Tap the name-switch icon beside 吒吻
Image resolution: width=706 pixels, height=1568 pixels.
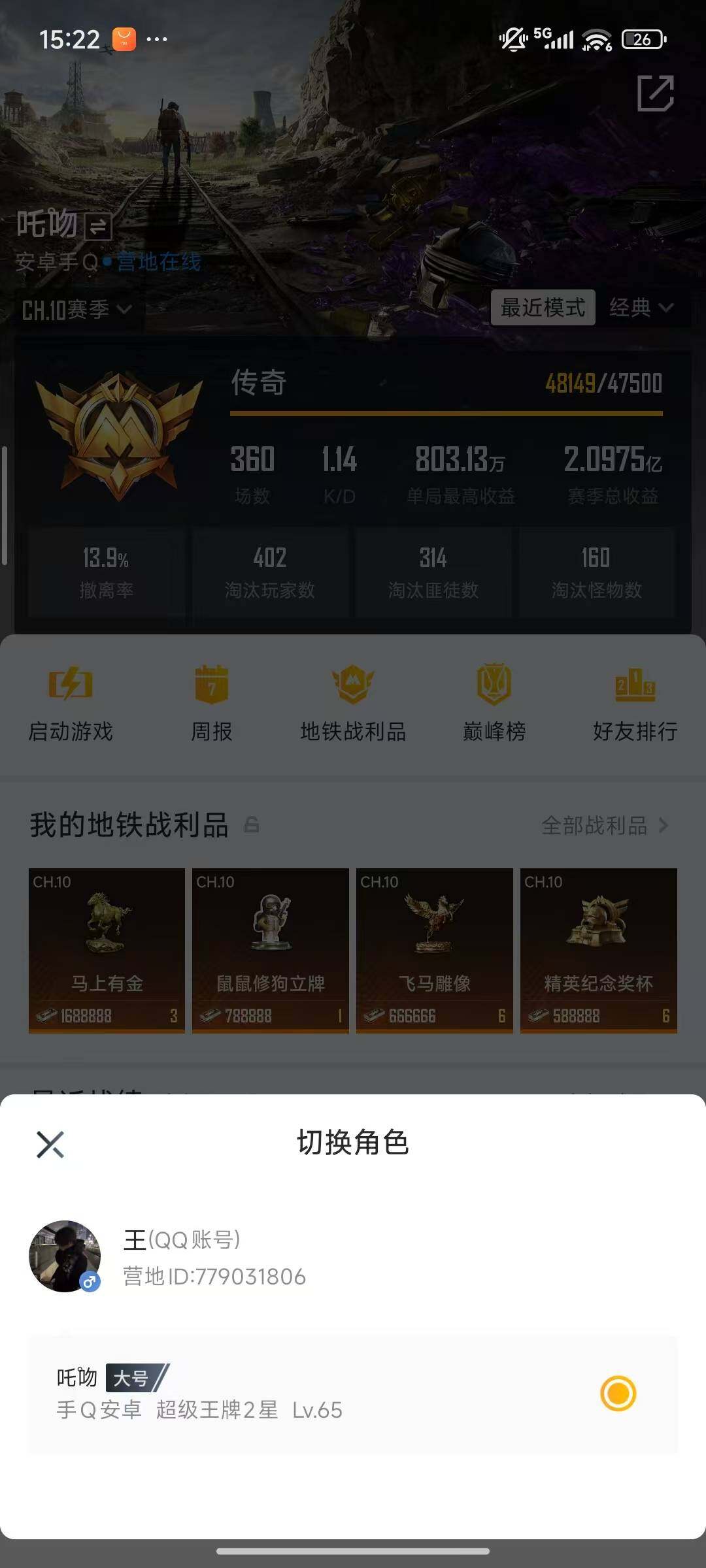click(x=99, y=229)
